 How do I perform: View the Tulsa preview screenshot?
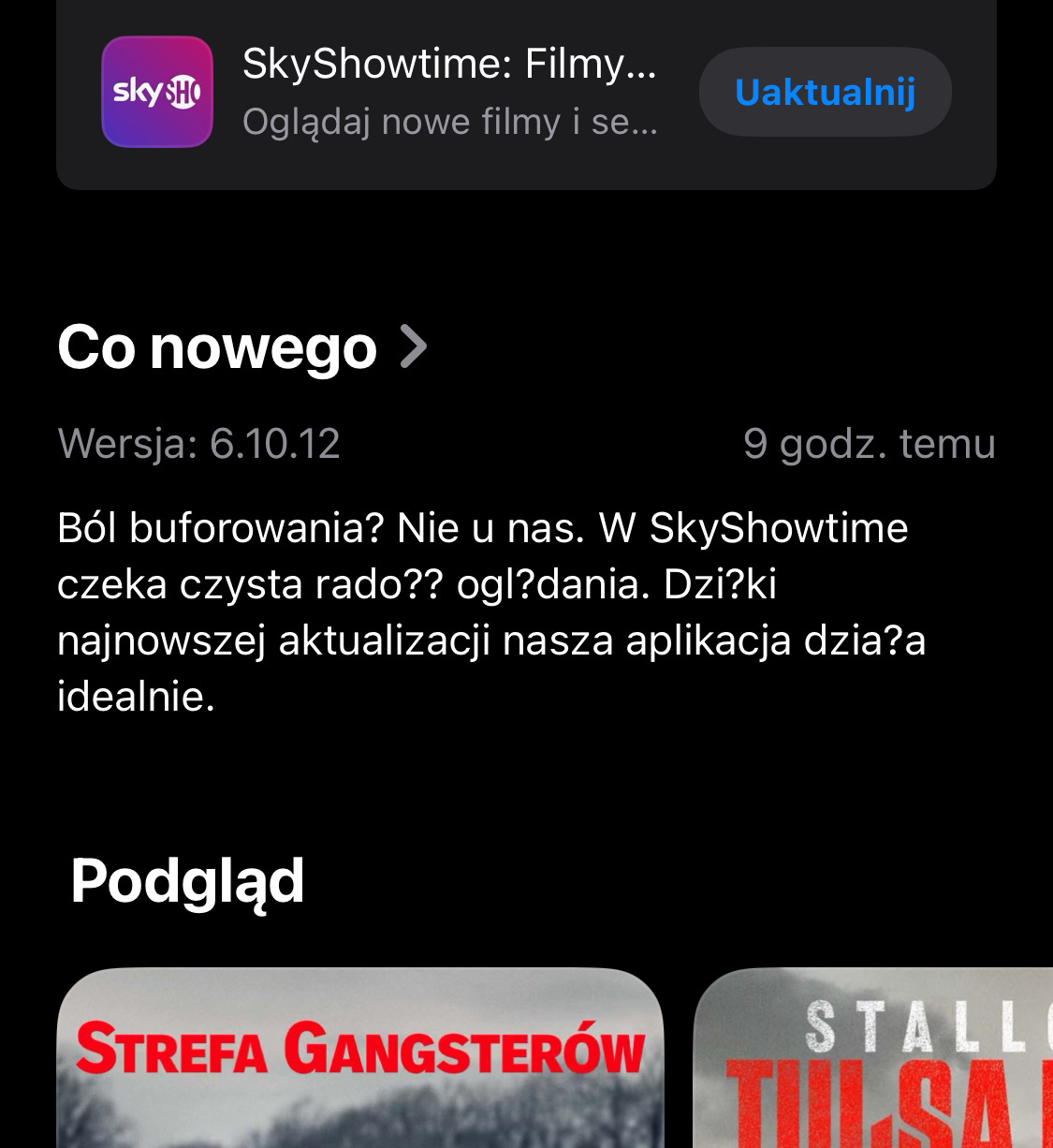click(872, 1058)
